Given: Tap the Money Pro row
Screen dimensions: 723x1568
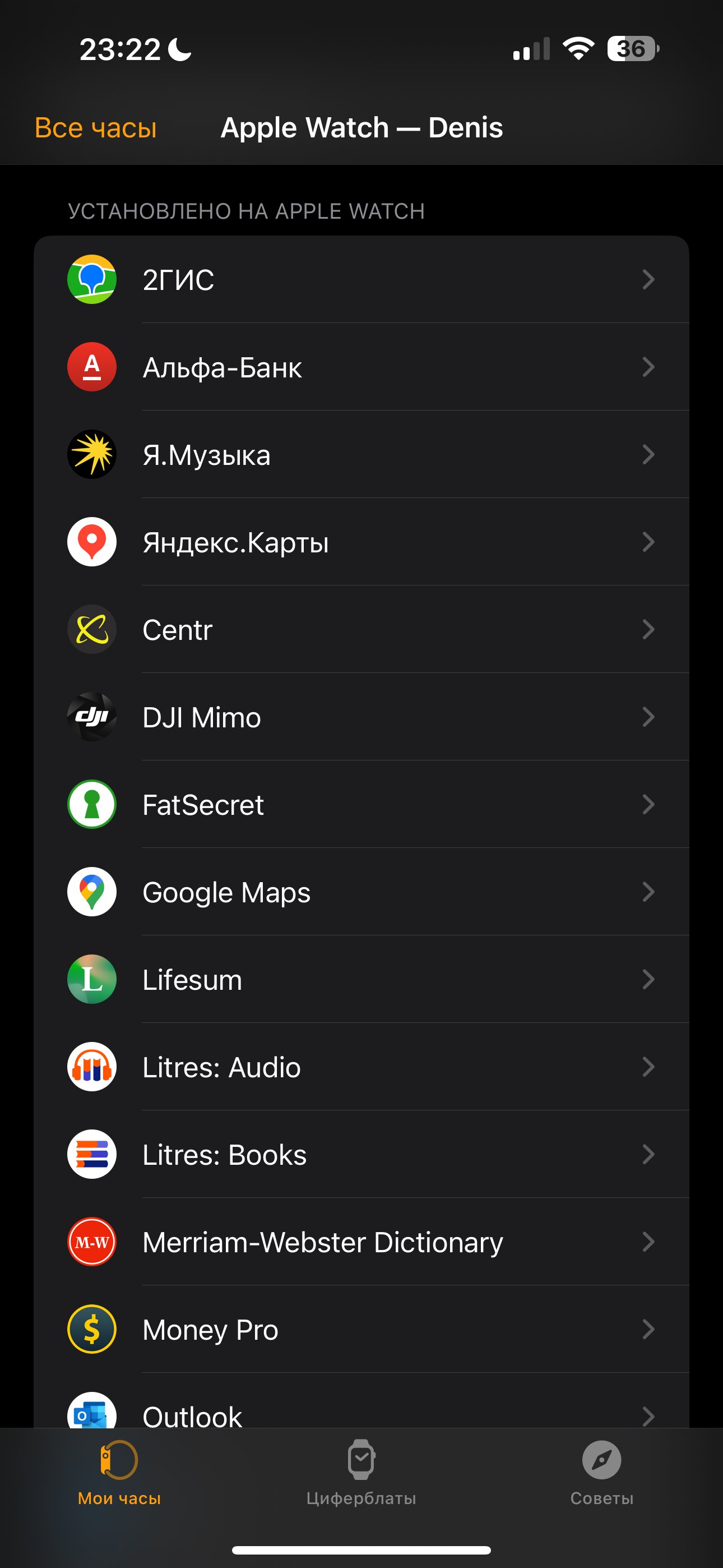Looking at the screenshot, I should click(361, 1330).
